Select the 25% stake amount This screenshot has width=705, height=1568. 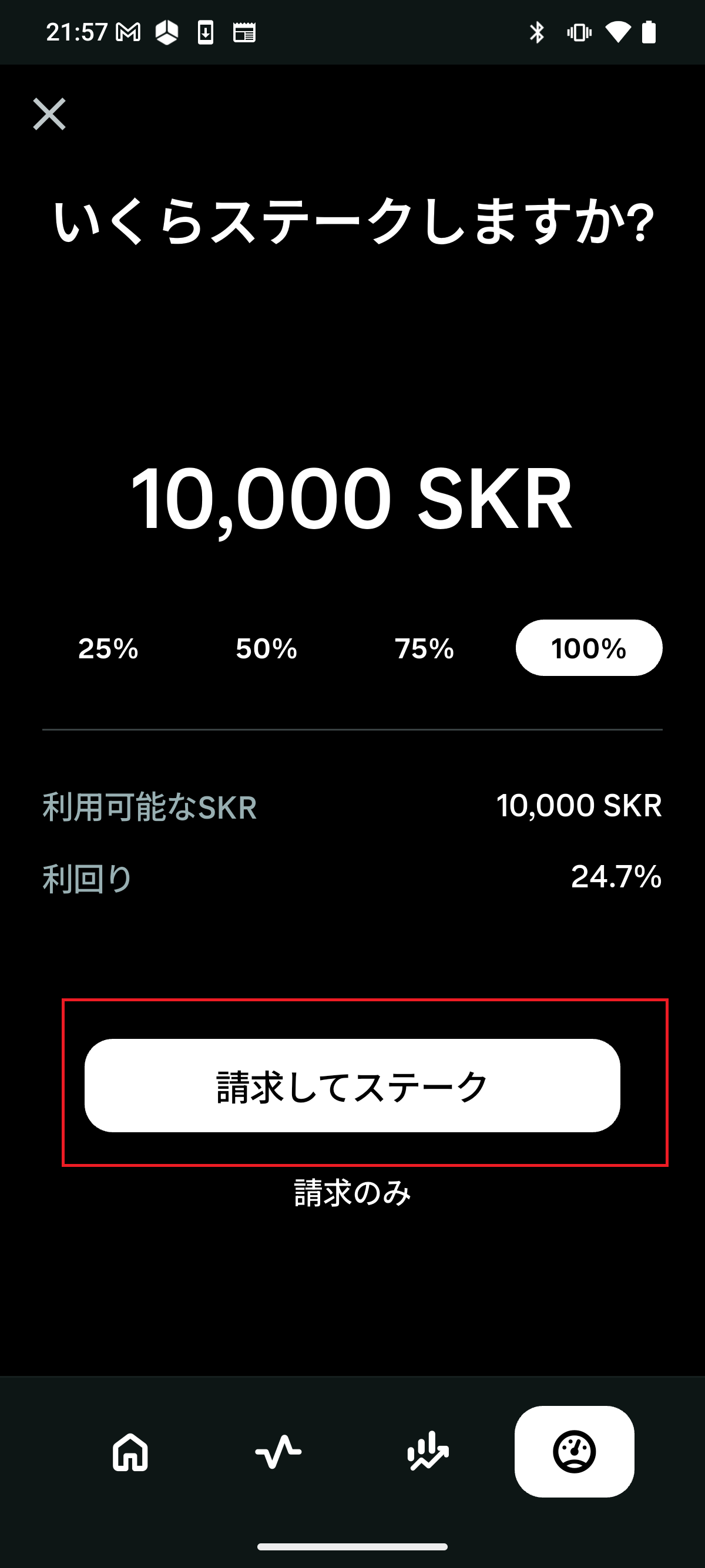pos(108,648)
